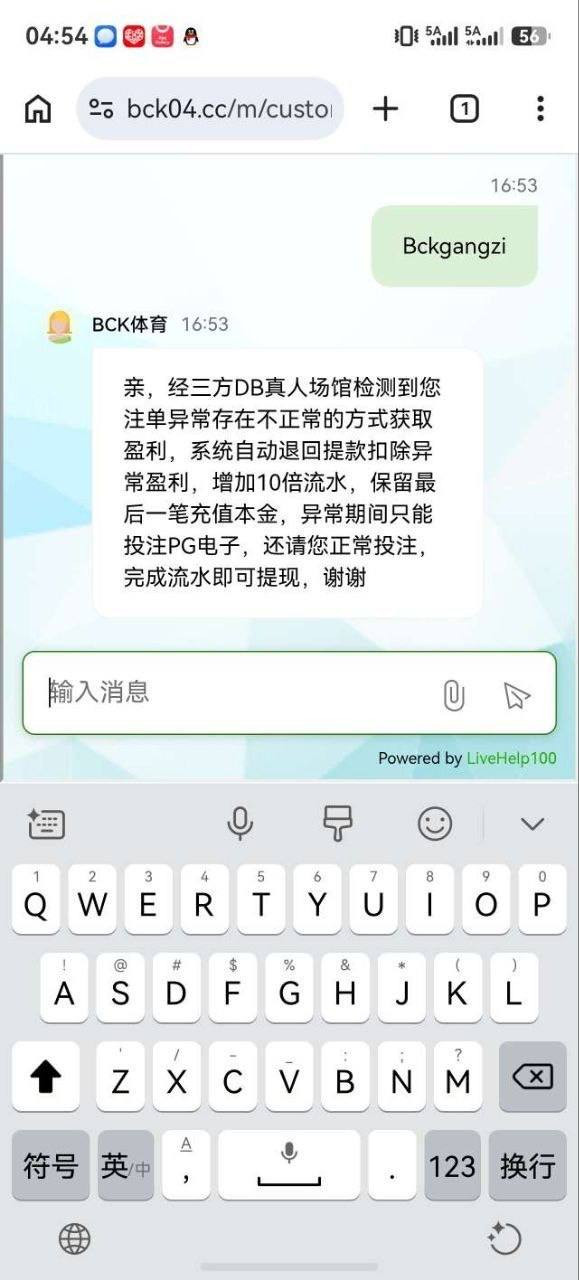Tap the backspace key
The width and height of the screenshot is (579, 1280).
532,1076
